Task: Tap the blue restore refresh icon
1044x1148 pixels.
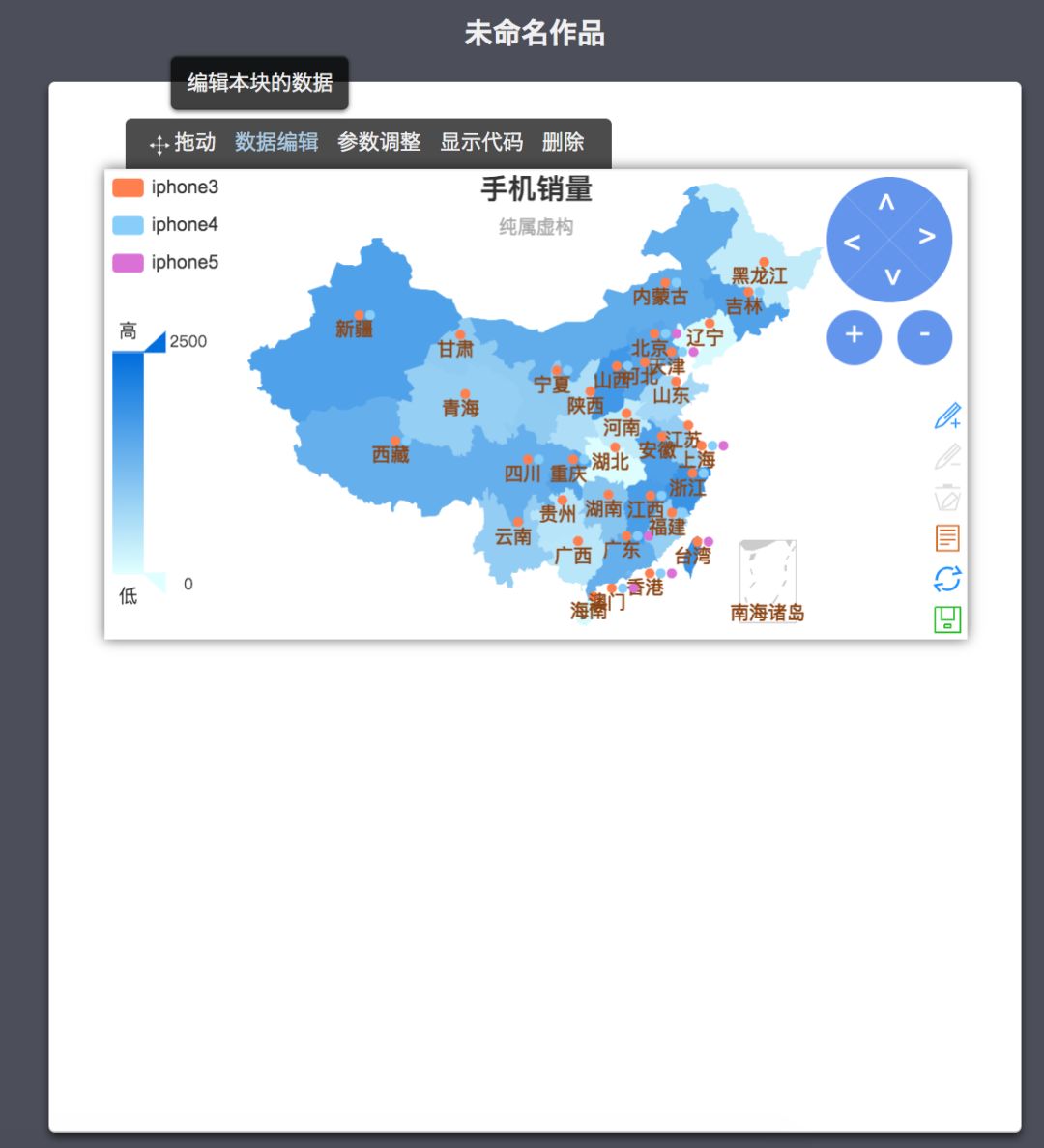Action: click(x=947, y=579)
